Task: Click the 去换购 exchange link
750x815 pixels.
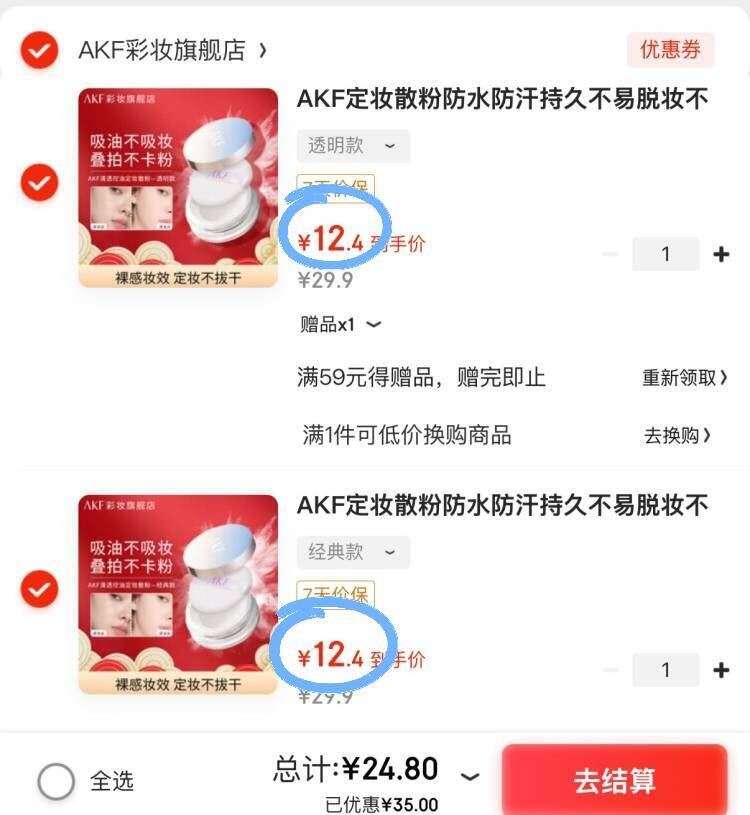Action: point(679,437)
